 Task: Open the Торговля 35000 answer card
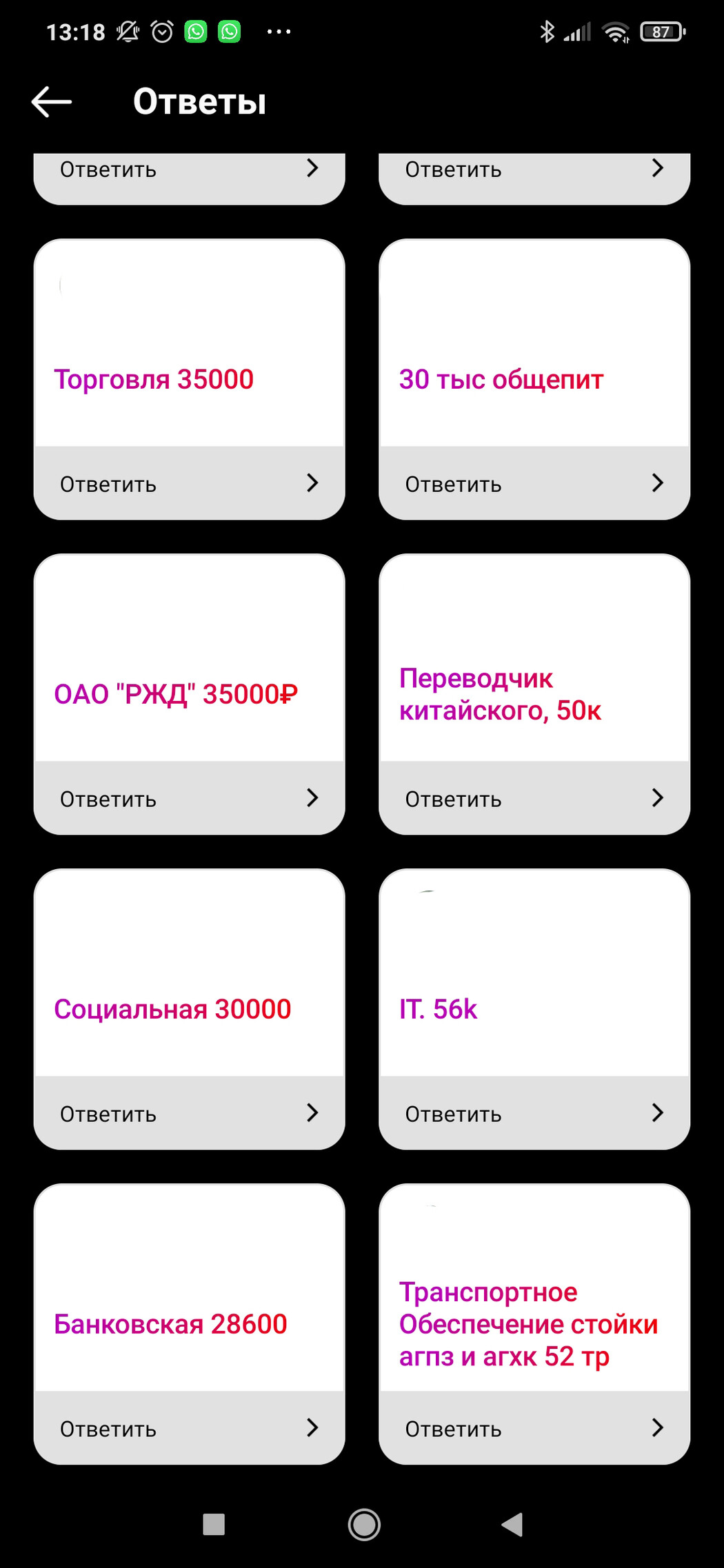pos(189,343)
